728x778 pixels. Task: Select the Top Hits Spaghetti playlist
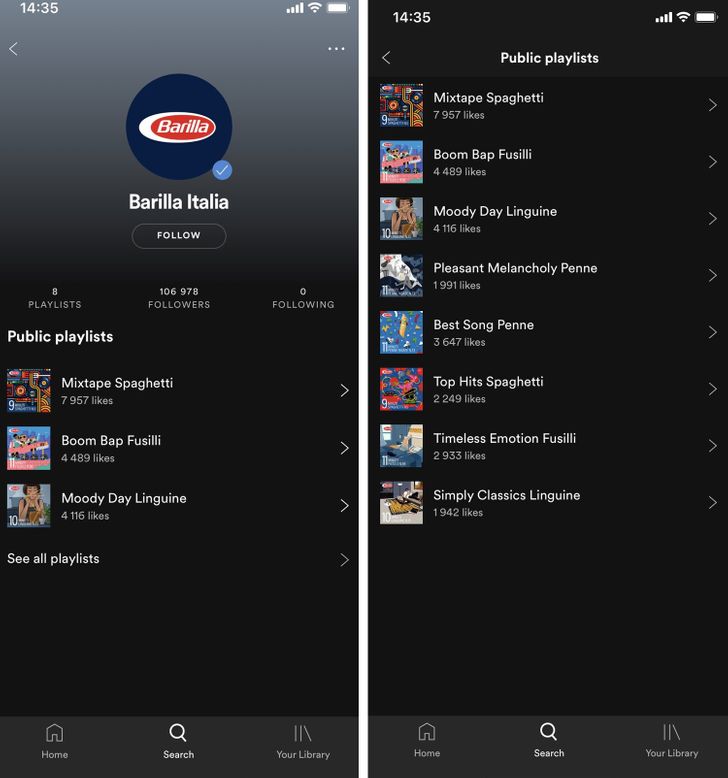(x=548, y=389)
